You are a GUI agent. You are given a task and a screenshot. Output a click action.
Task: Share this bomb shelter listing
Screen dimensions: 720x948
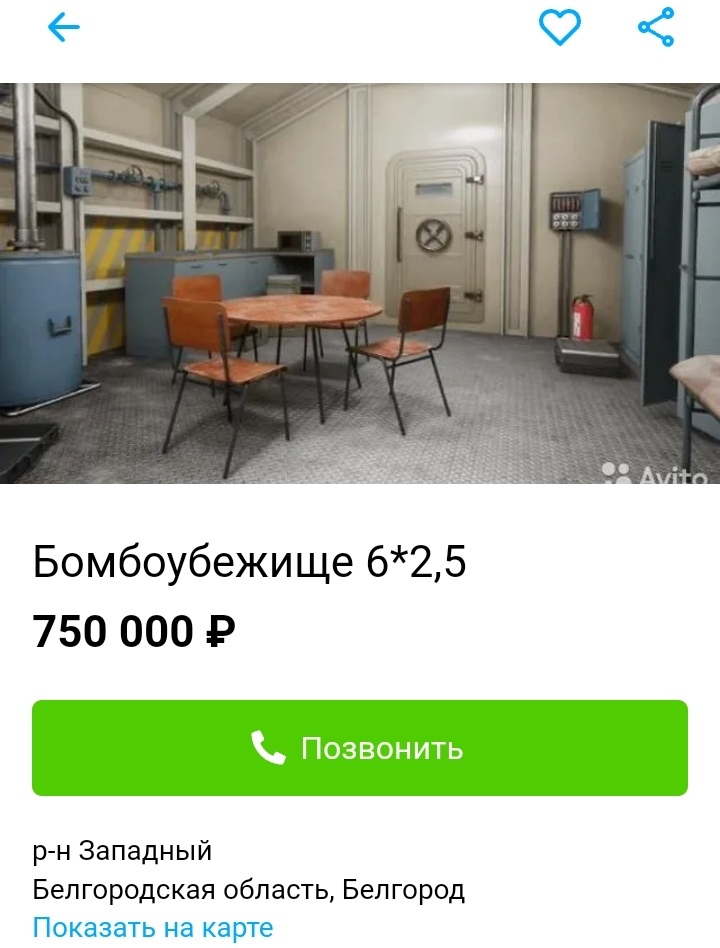tap(657, 28)
